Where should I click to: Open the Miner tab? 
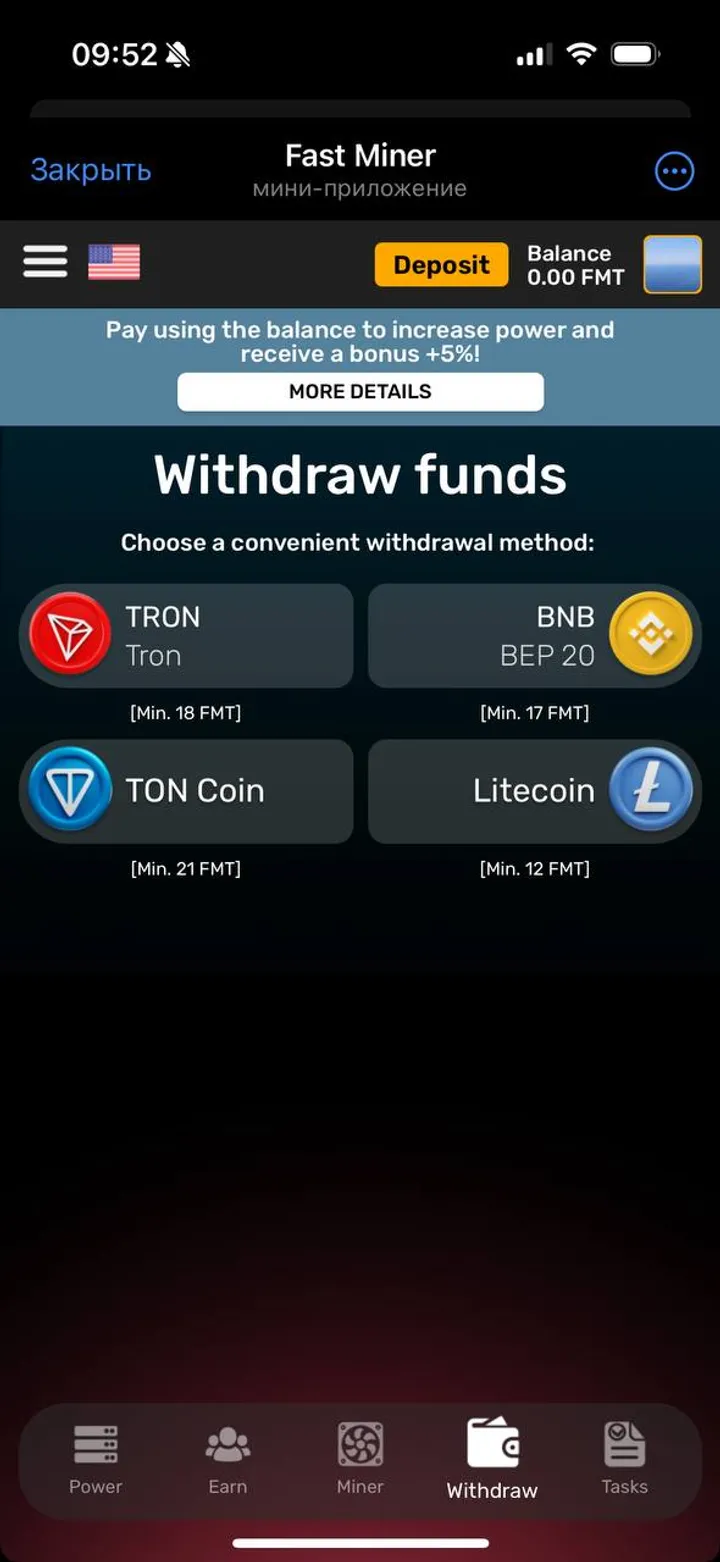(x=360, y=1460)
